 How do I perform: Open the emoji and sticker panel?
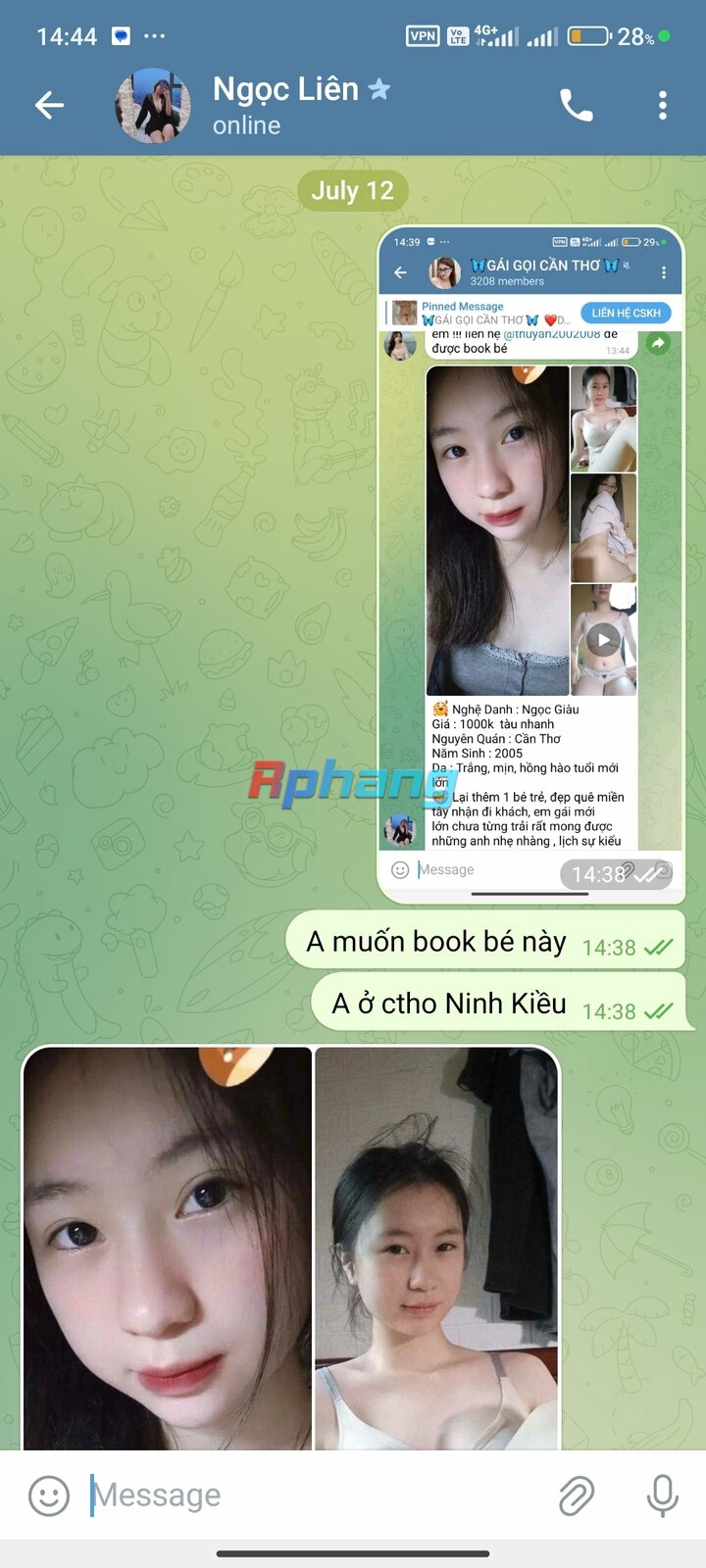tap(49, 1495)
